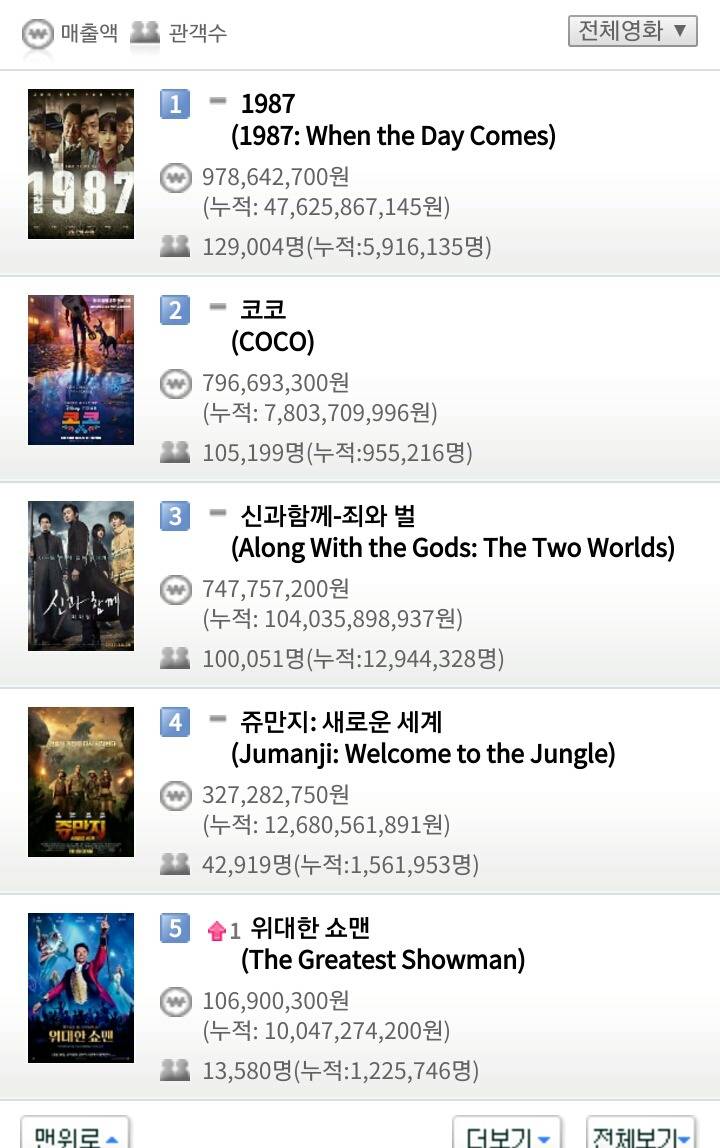Image resolution: width=720 pixels, height=1148 pixels.
Task: Click The Greatest Showman poster thumbnail
Action: [x=81, y=988]
